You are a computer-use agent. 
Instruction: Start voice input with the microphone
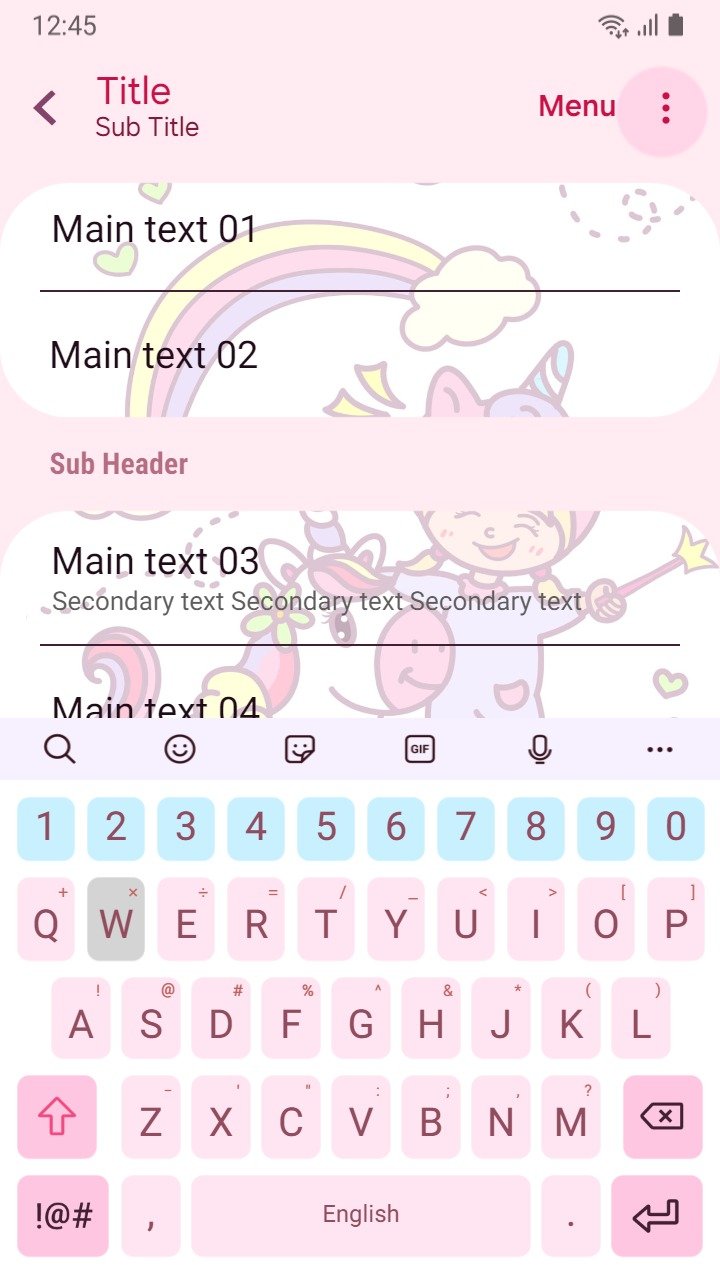point(540,748)
